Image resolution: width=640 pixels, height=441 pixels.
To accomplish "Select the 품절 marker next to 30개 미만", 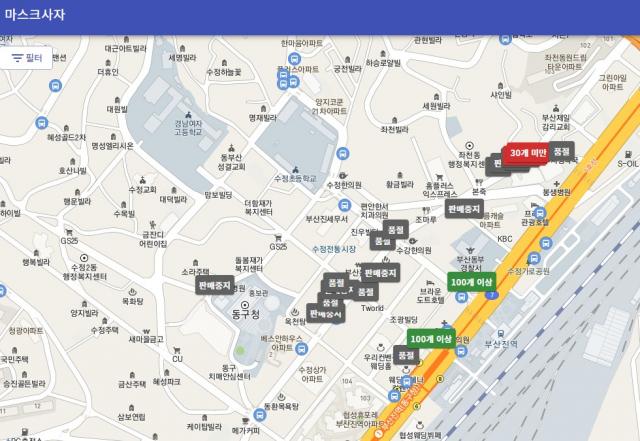I will click(x=562, y=151).
